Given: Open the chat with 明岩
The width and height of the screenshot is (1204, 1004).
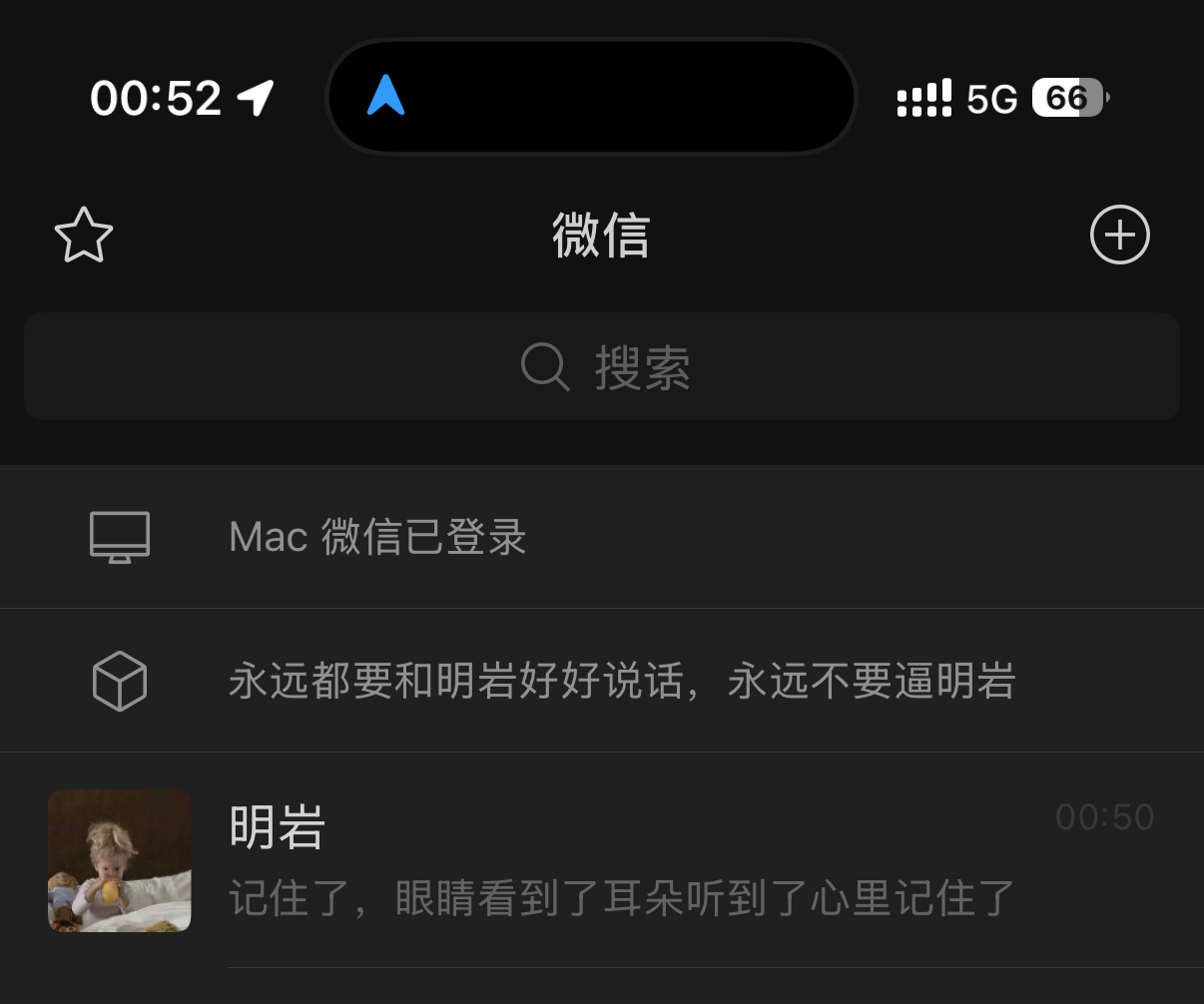Looking at the screenshot, I should pyautogui.click(x=602, y=860).
